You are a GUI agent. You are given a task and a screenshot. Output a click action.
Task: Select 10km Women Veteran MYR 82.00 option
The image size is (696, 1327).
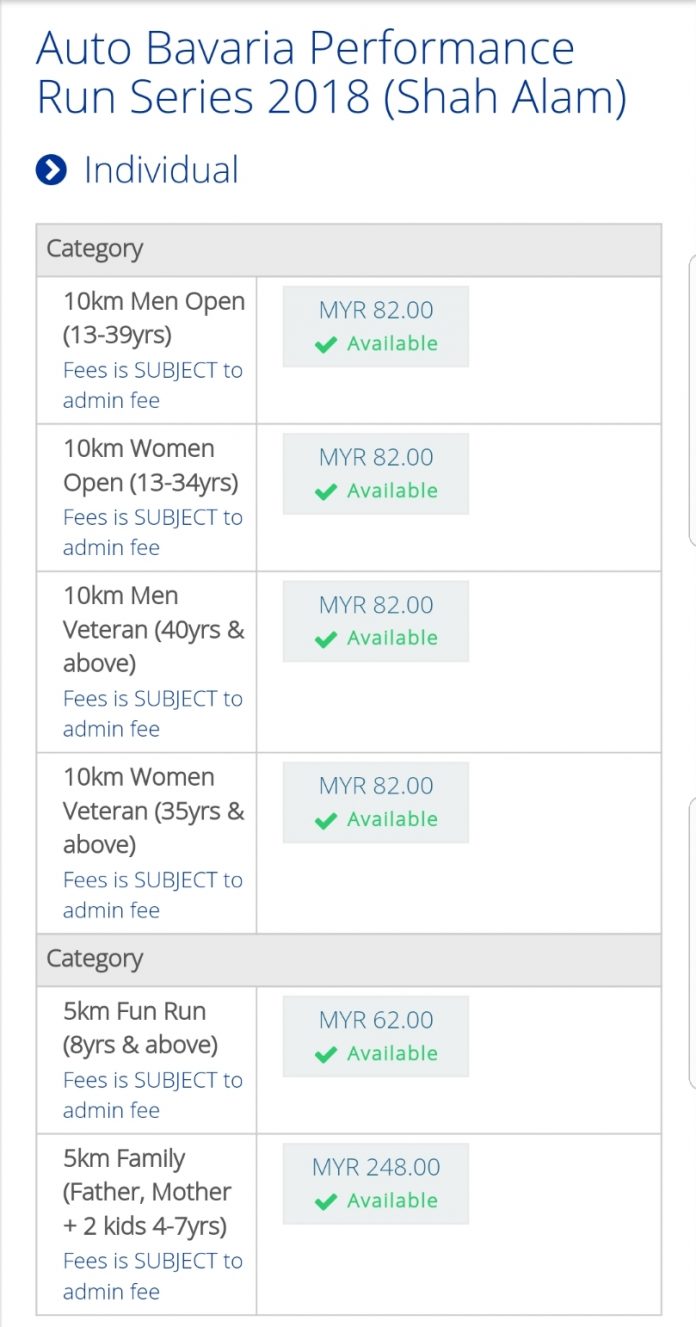(x=376, y=802)
